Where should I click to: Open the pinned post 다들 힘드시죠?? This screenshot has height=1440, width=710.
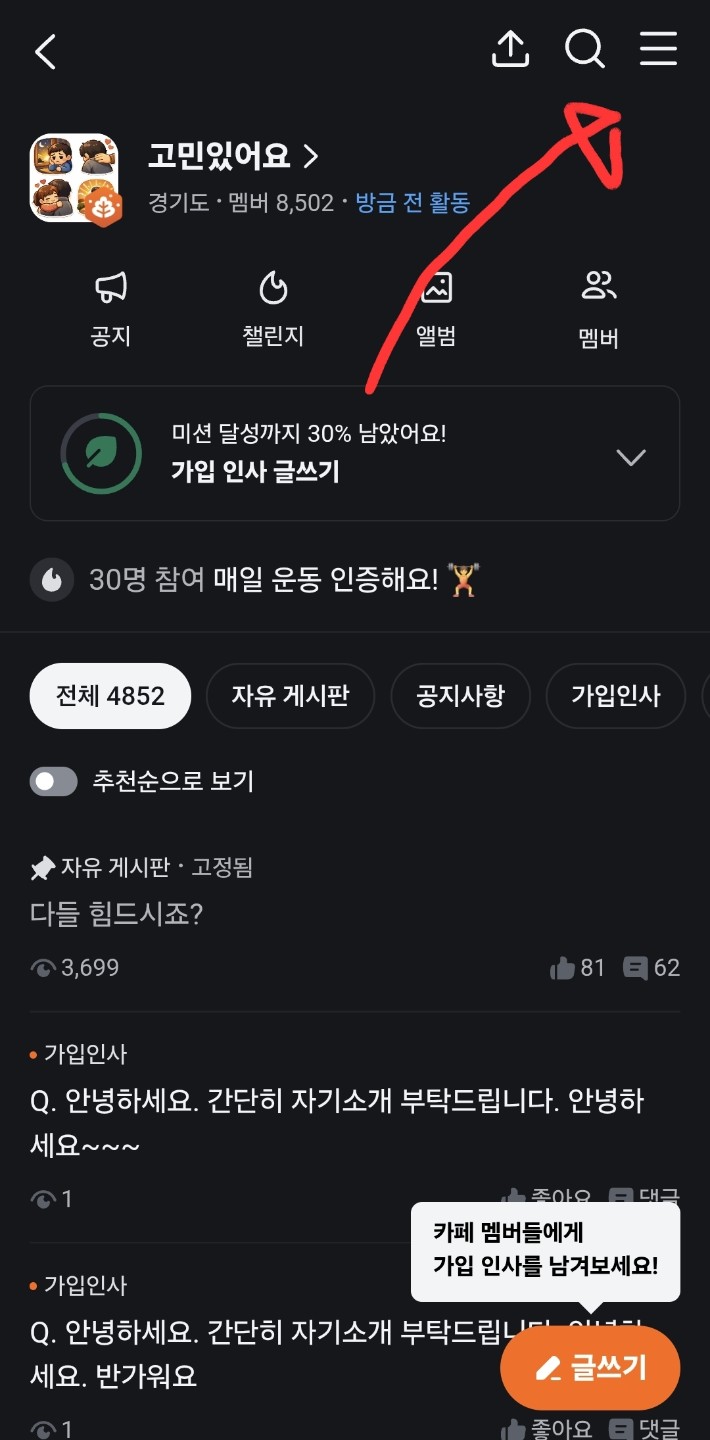pyautogui.click(x=117, y=914)
